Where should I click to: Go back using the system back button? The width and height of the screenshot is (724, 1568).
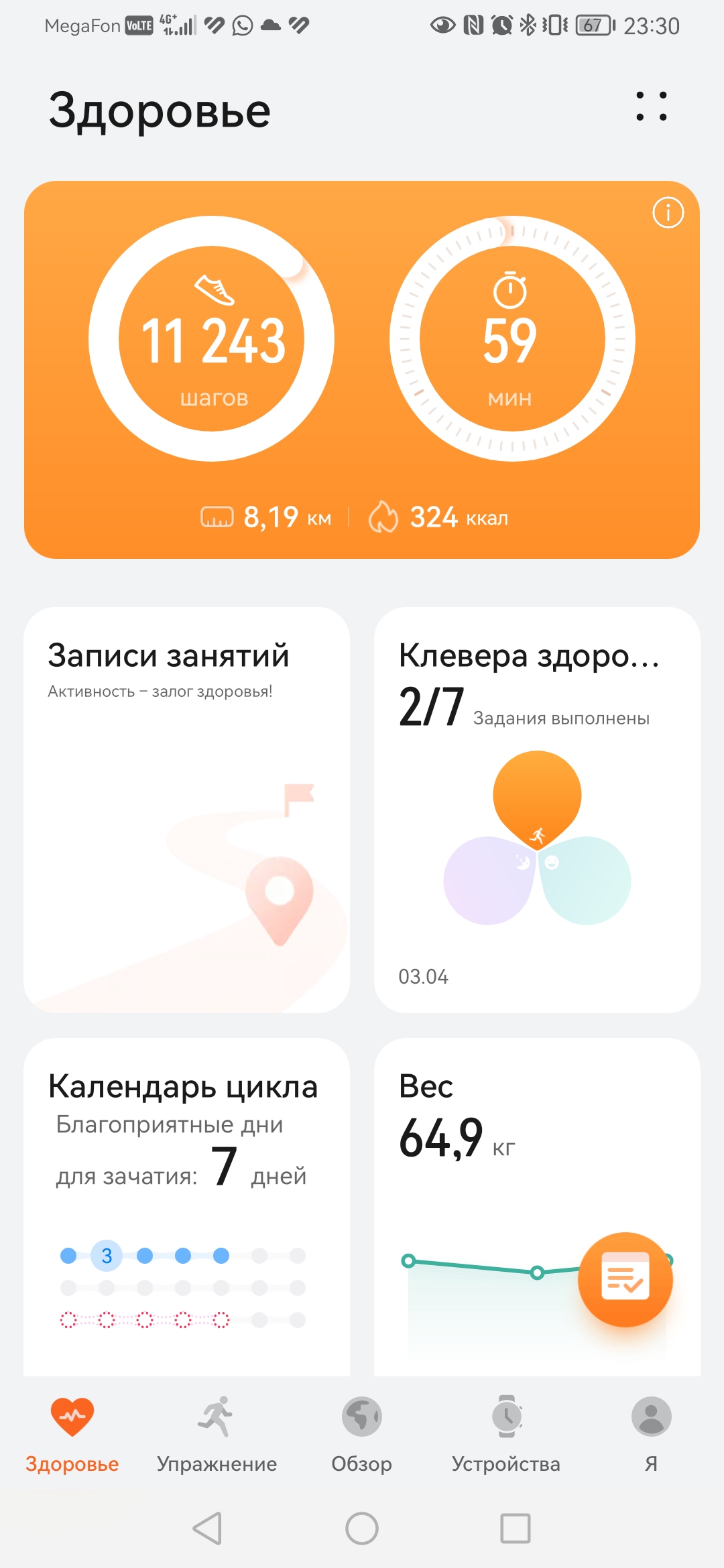(207, 1528)
